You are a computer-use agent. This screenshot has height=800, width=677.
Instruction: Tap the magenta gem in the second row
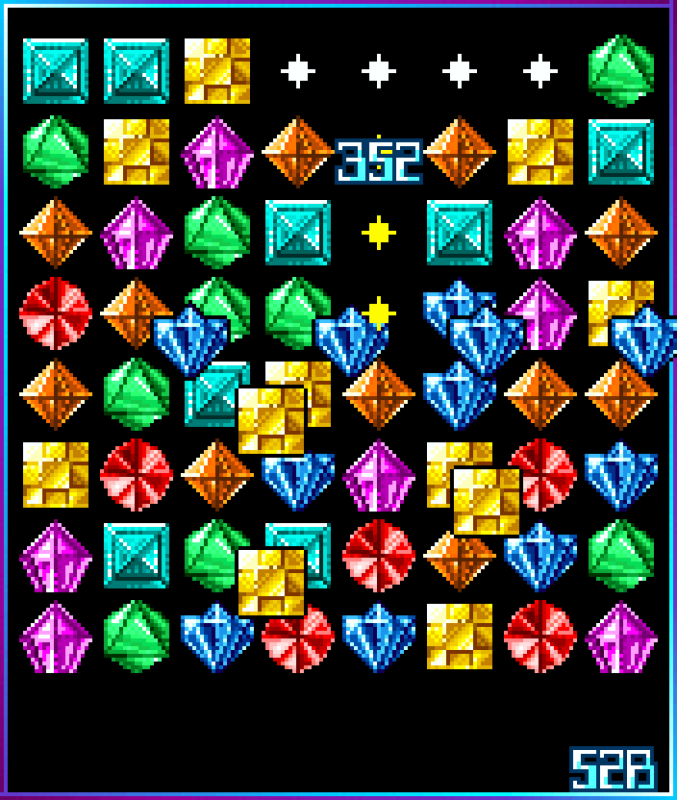pyautogui.click(x=217, y=152)
